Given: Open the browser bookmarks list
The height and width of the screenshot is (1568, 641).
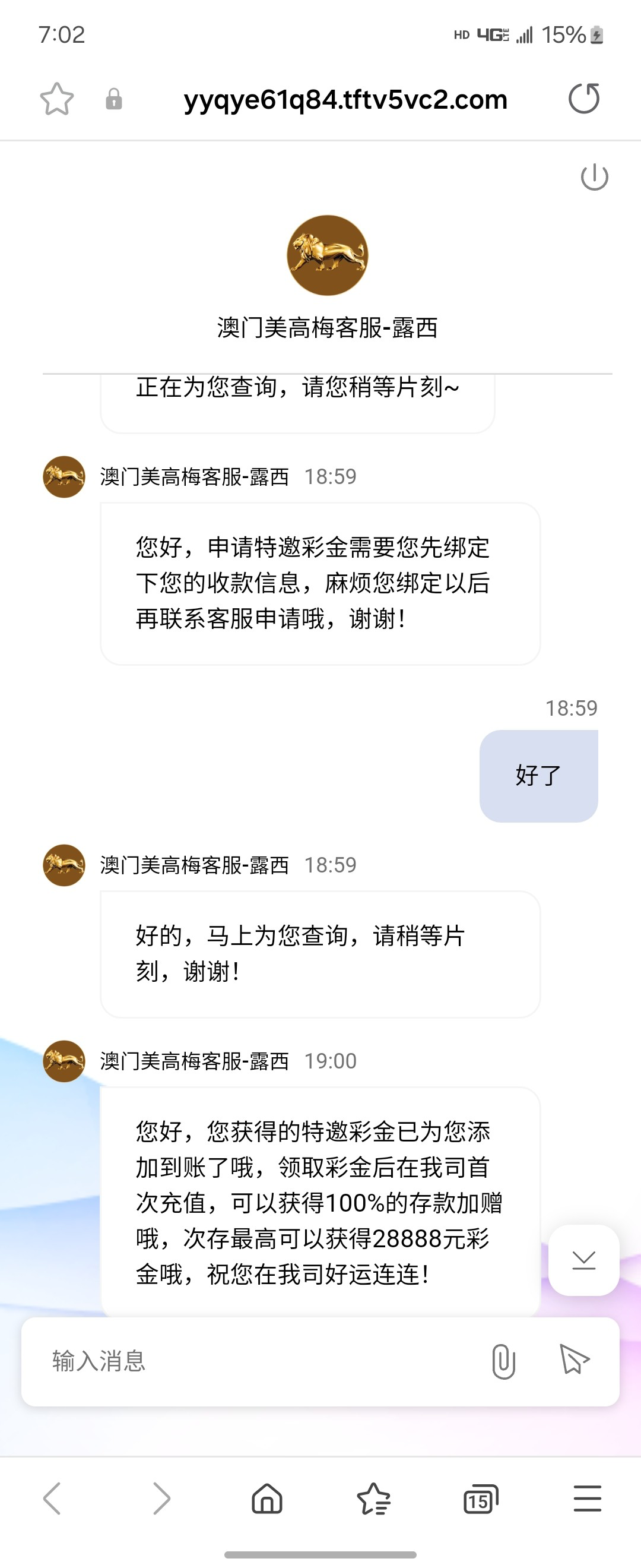Looking at the screenshot, I should point(373,1498).
